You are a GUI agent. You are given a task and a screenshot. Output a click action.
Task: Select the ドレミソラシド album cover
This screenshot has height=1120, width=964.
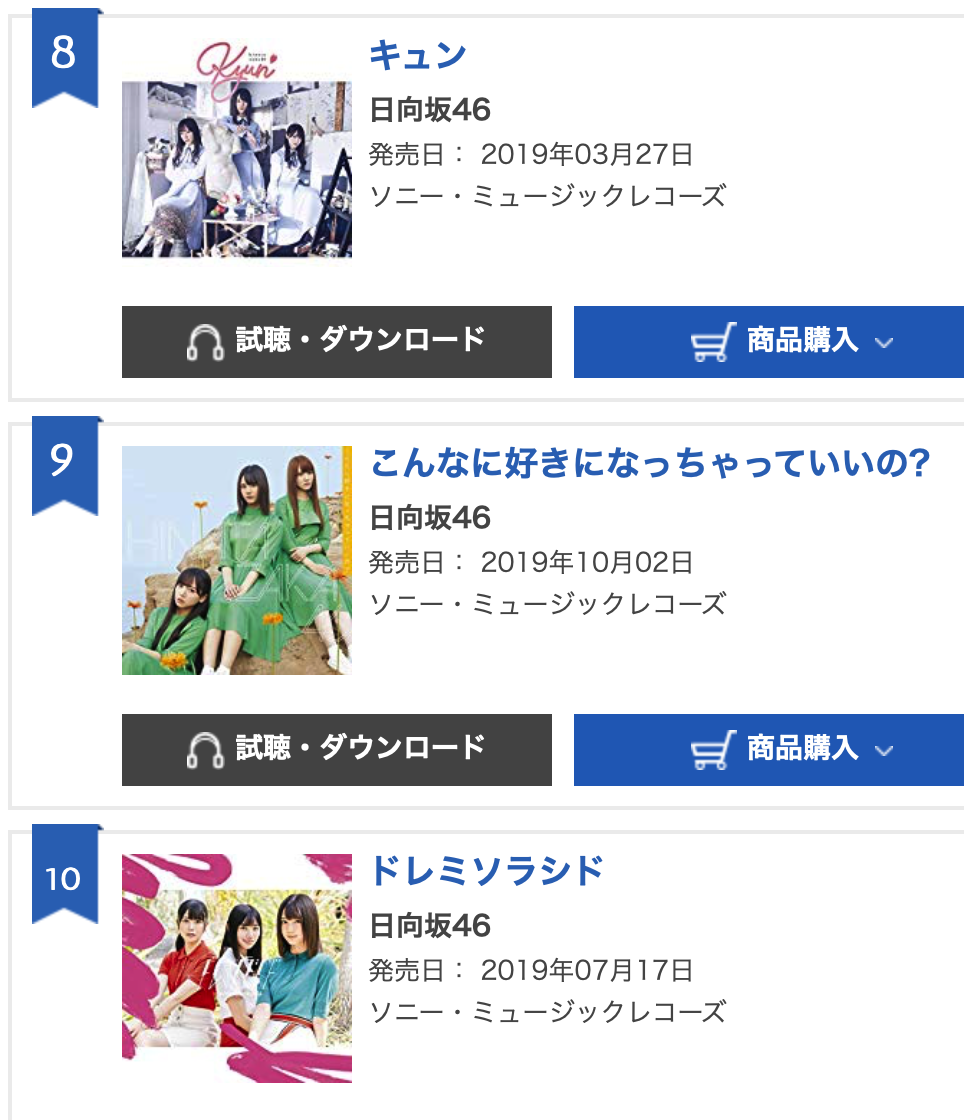tap(236, 968)
